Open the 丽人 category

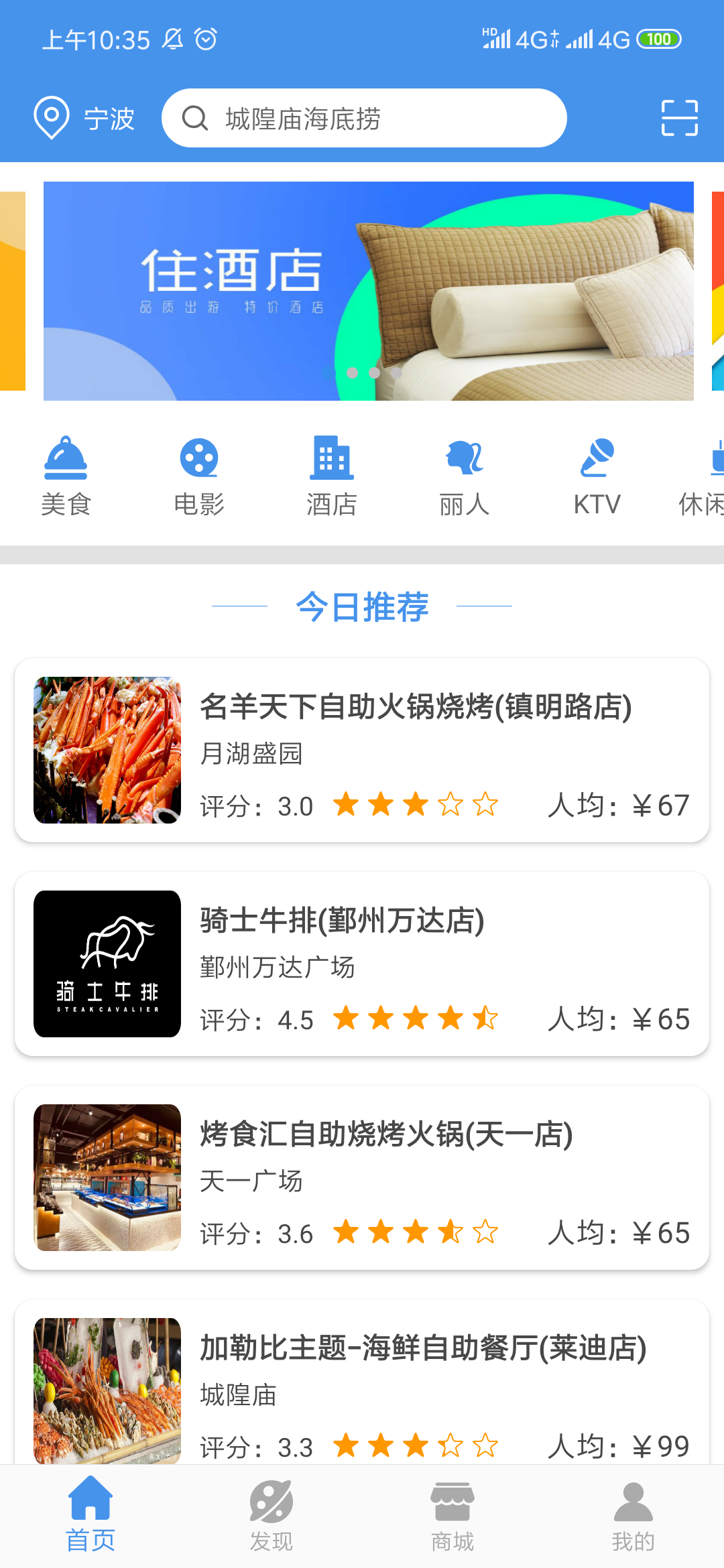pos(464,476)
